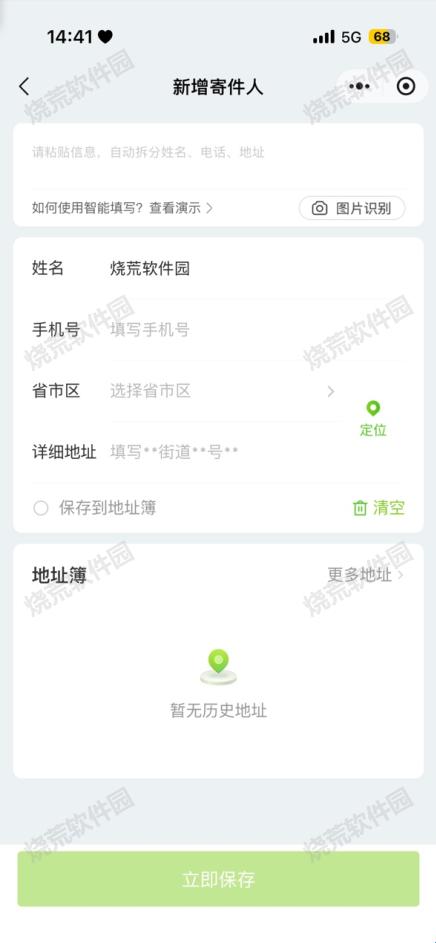
Task: Tap 清空 to clear the form
Action: (x=379, y=508)
